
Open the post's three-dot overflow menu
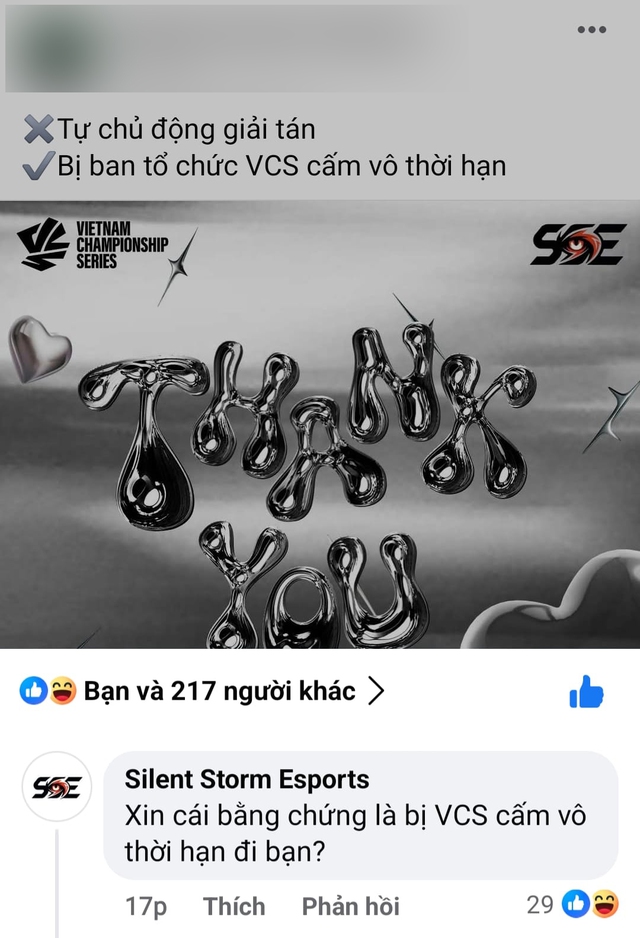591,30
